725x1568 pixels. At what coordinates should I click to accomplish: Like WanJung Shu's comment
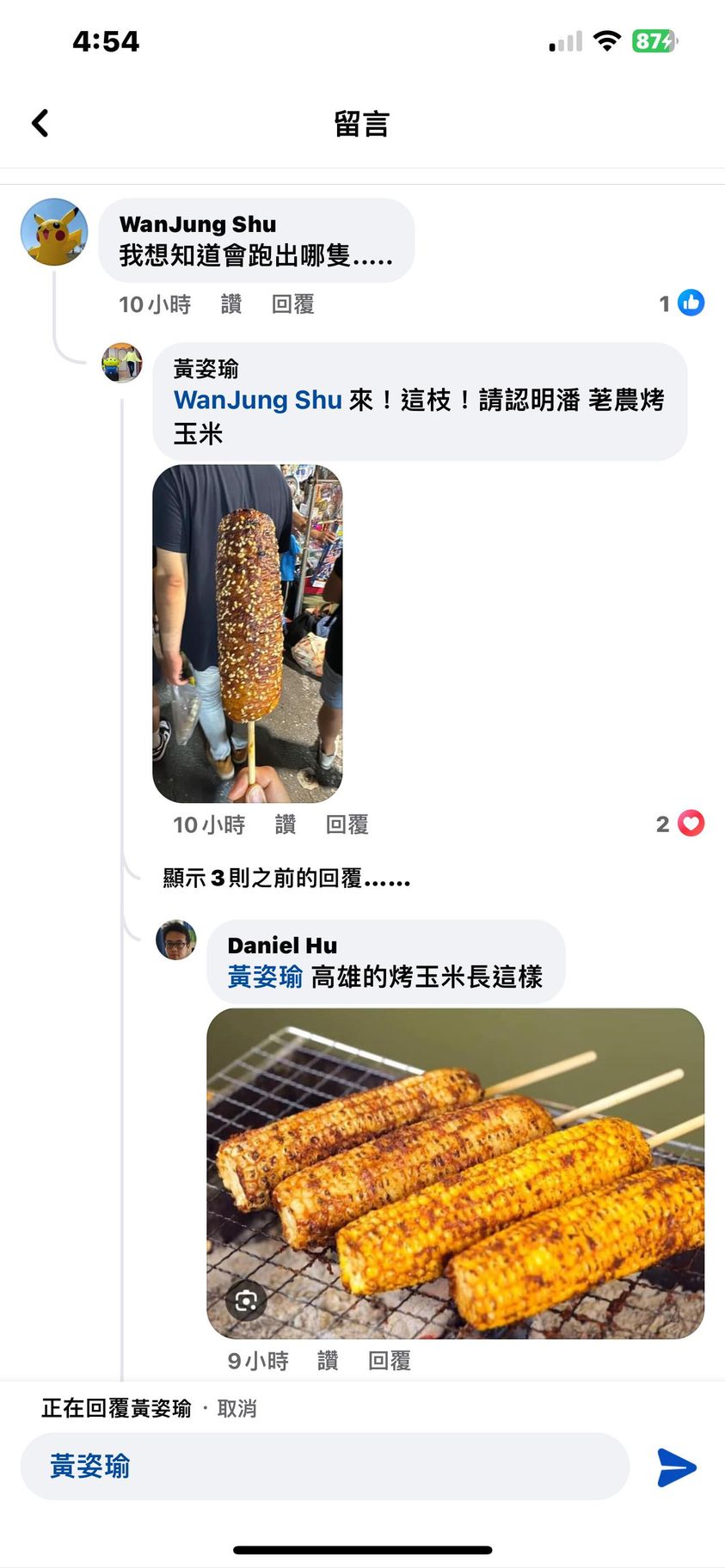[230, 304]
